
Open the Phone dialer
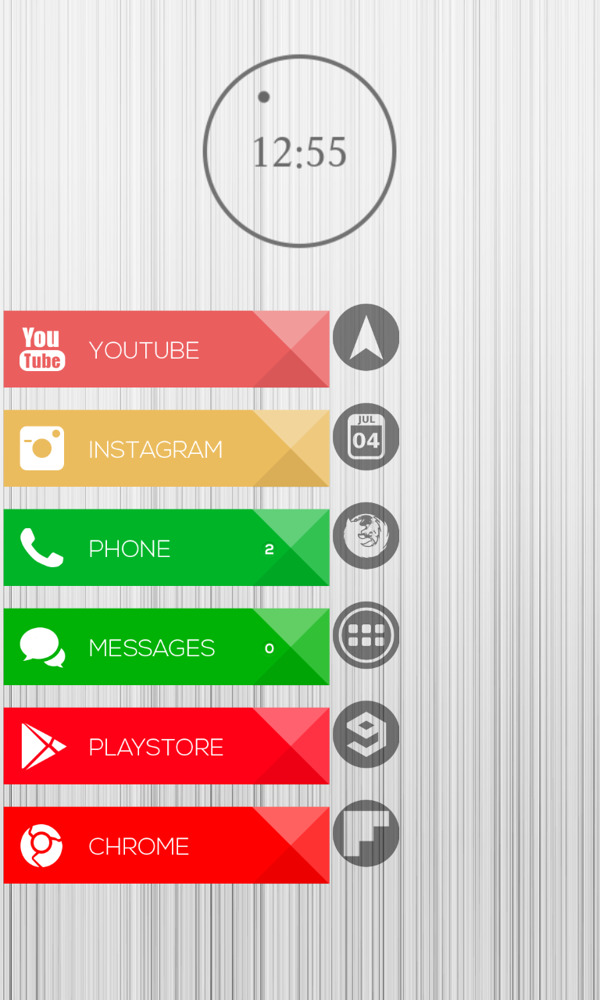pyautogui.click(x=166, y=547)
